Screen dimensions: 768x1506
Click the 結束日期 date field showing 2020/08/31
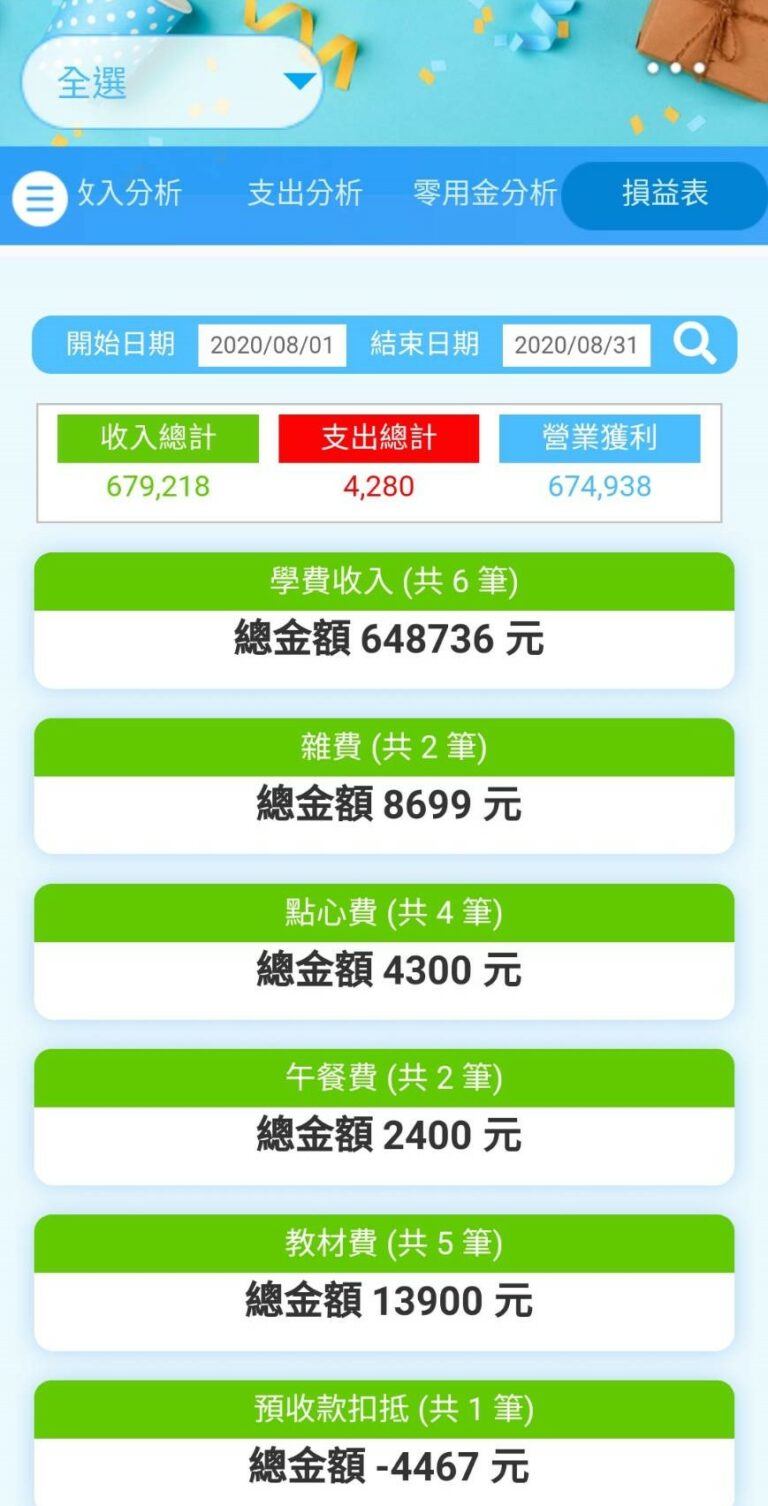tap(577, 344)
